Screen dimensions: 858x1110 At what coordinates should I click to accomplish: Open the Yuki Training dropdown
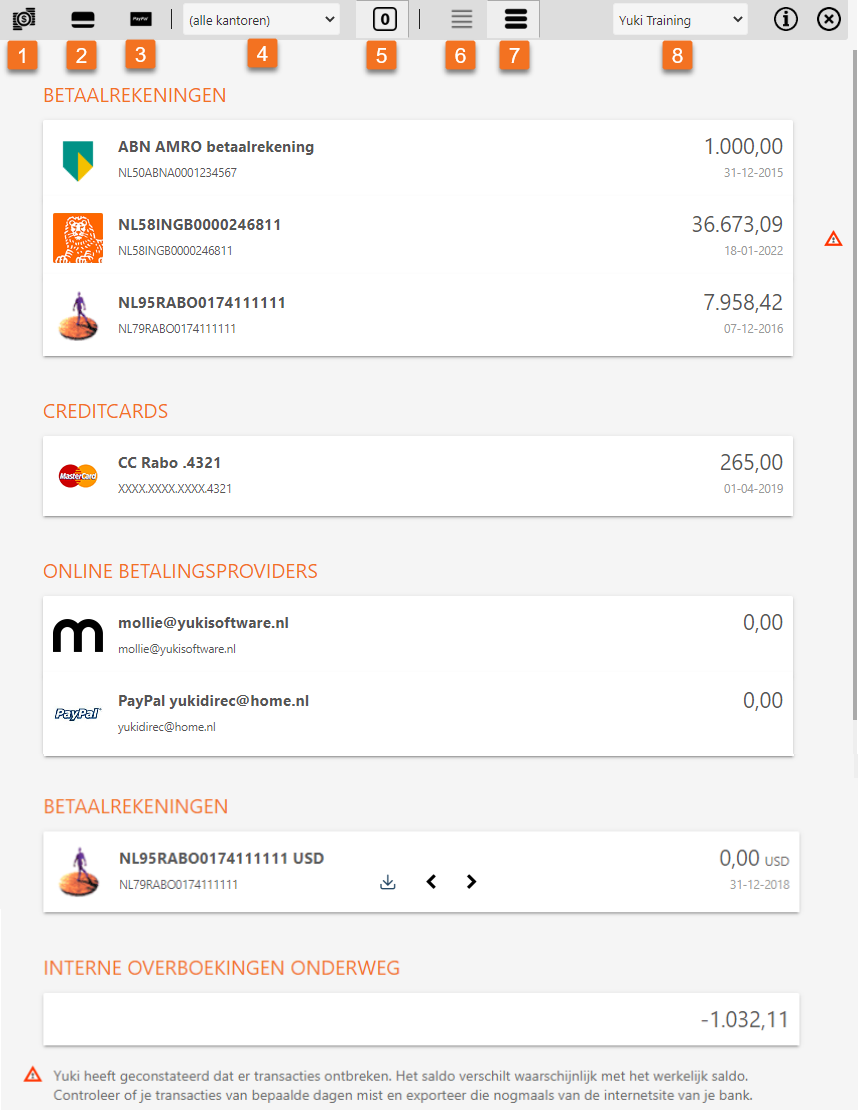coord(679,19)
